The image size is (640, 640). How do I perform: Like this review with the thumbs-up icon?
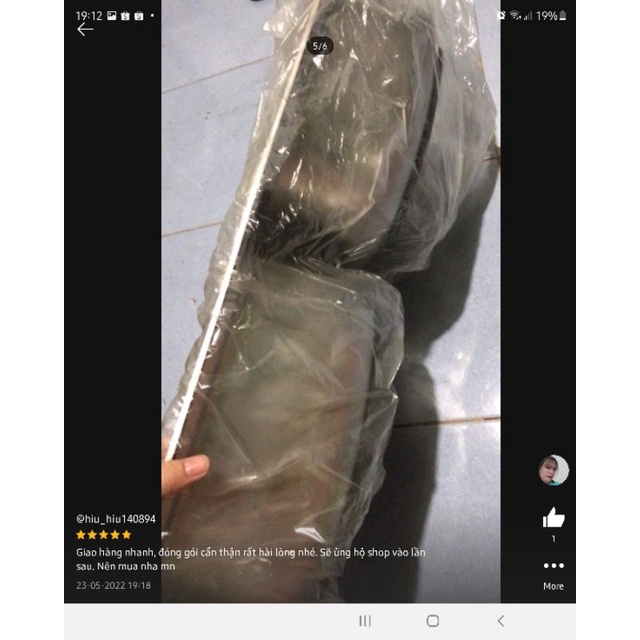(x=553, y=518)
